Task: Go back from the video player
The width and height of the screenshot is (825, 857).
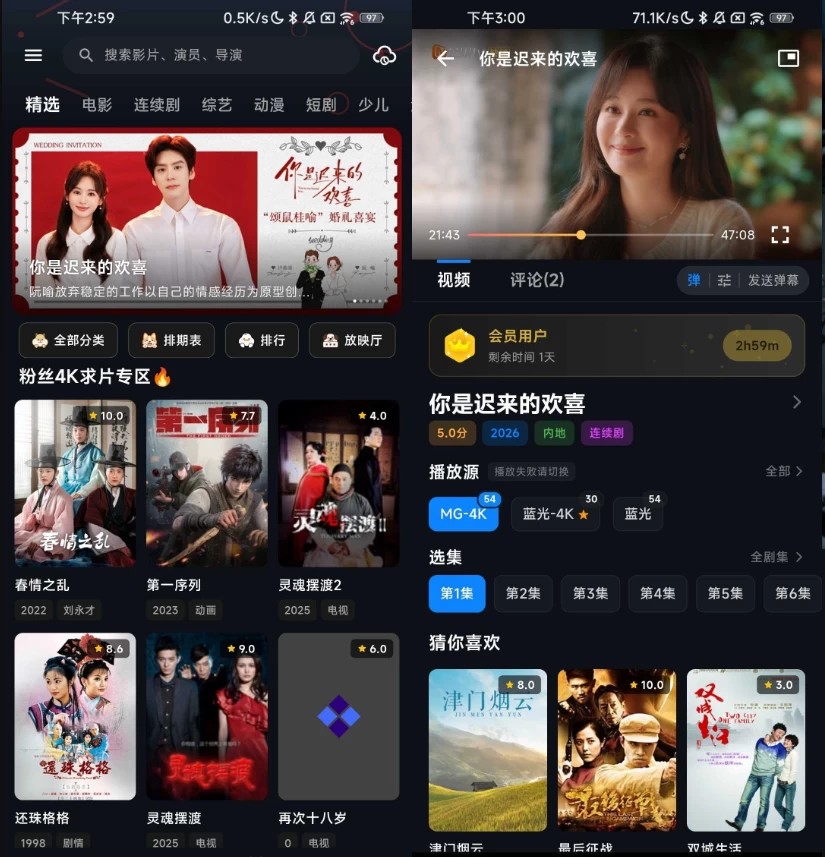Action: pyautogui.click(x=445, y=58)
